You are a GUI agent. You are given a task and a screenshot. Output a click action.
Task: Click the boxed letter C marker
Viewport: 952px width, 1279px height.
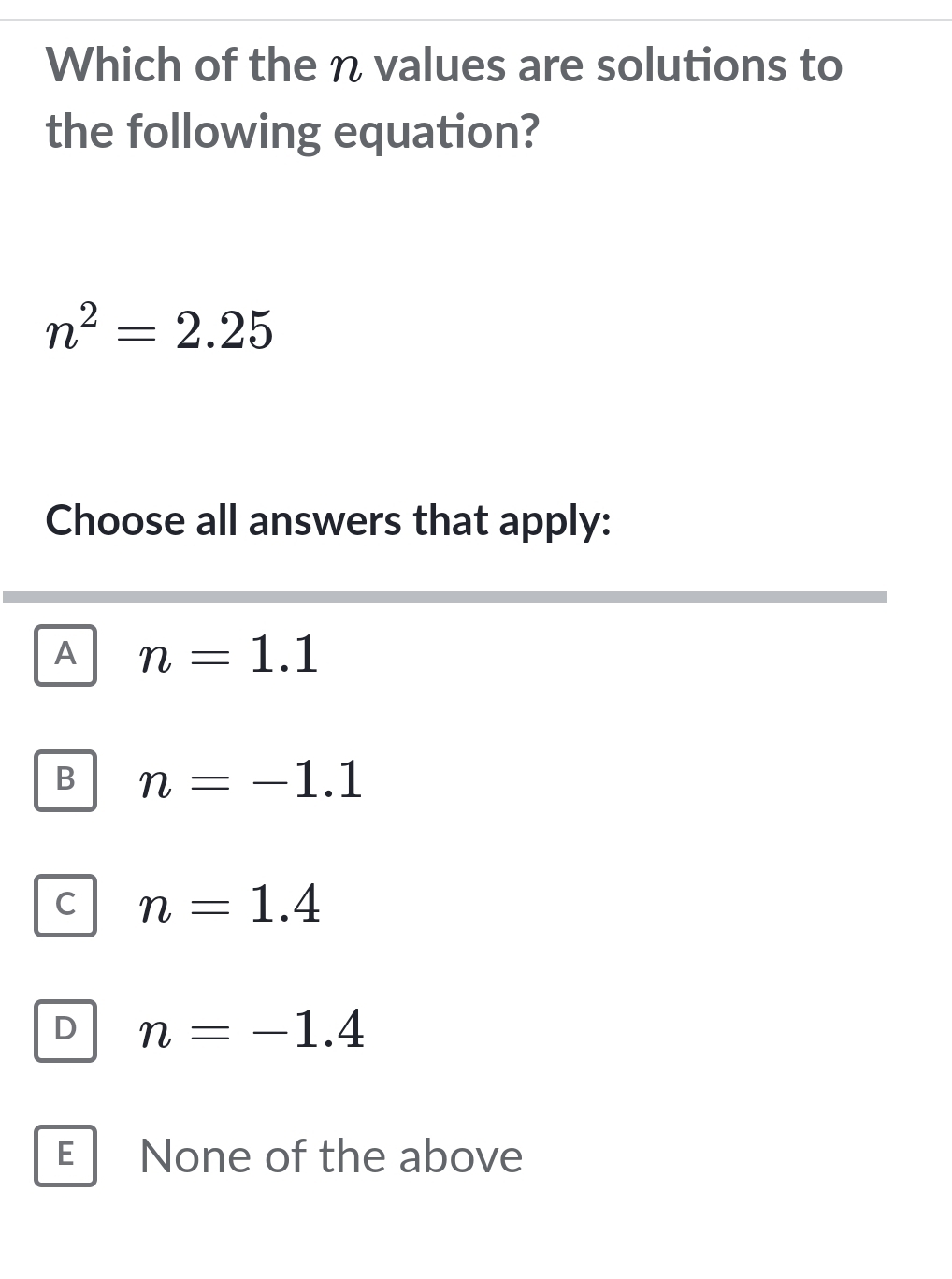tap(65, 905)
